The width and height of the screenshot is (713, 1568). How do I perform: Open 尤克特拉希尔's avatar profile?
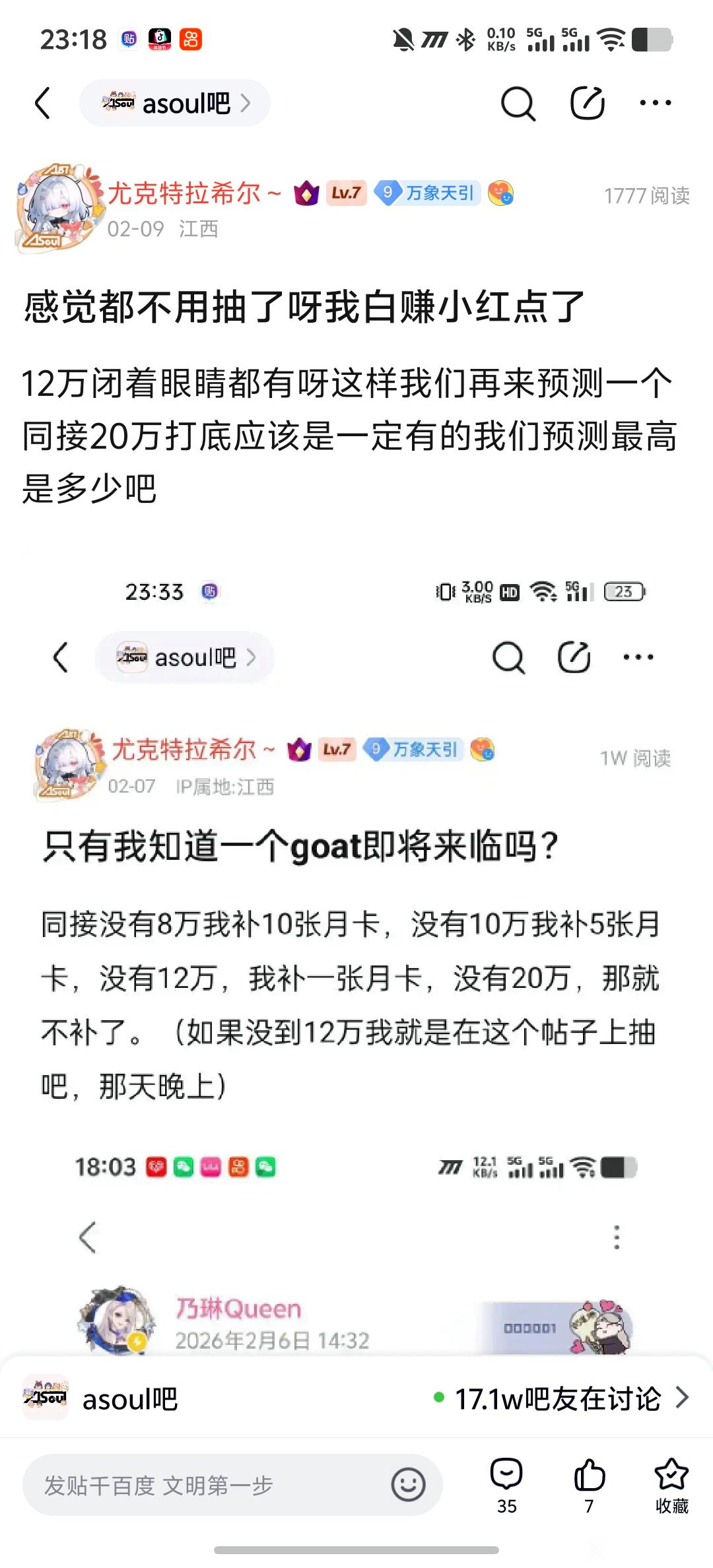(x=58, y=207)
